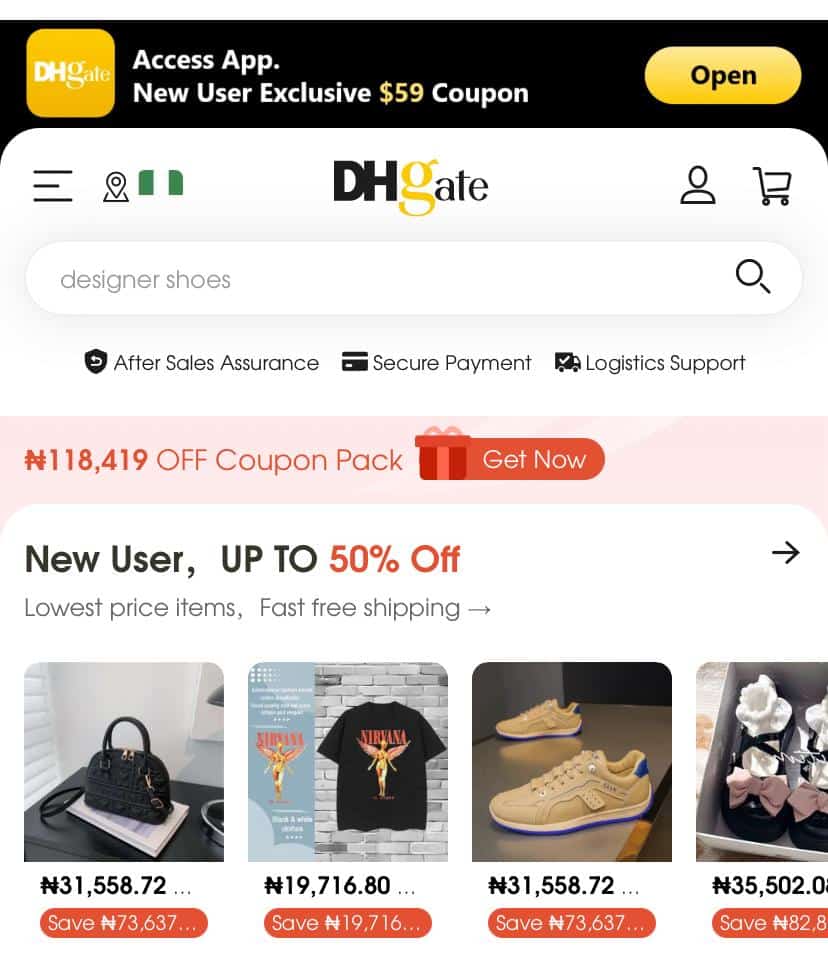The image size is (828, 969).
Task: Open the shopping cart
Action: pos(771,186)
